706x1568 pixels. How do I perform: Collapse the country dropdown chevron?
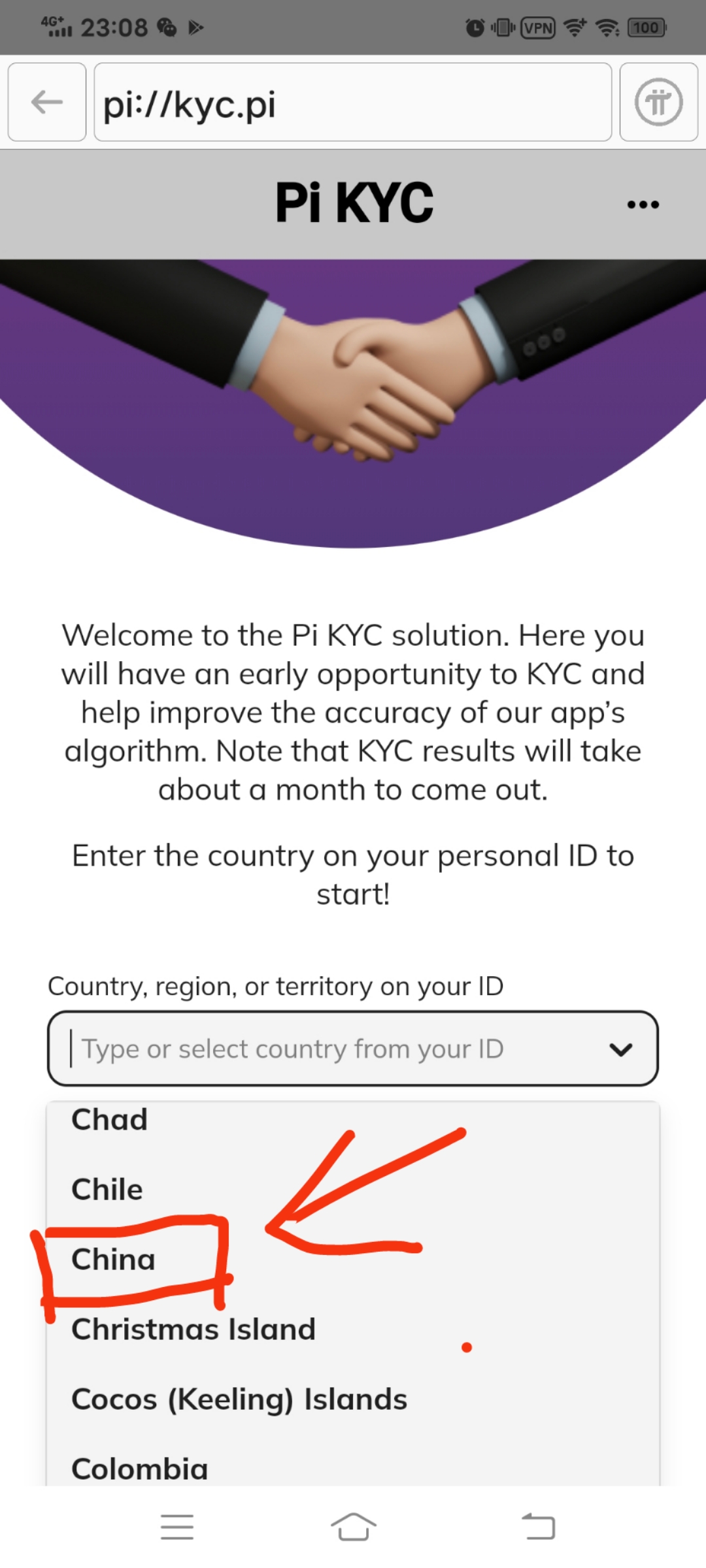point(620,1049)
